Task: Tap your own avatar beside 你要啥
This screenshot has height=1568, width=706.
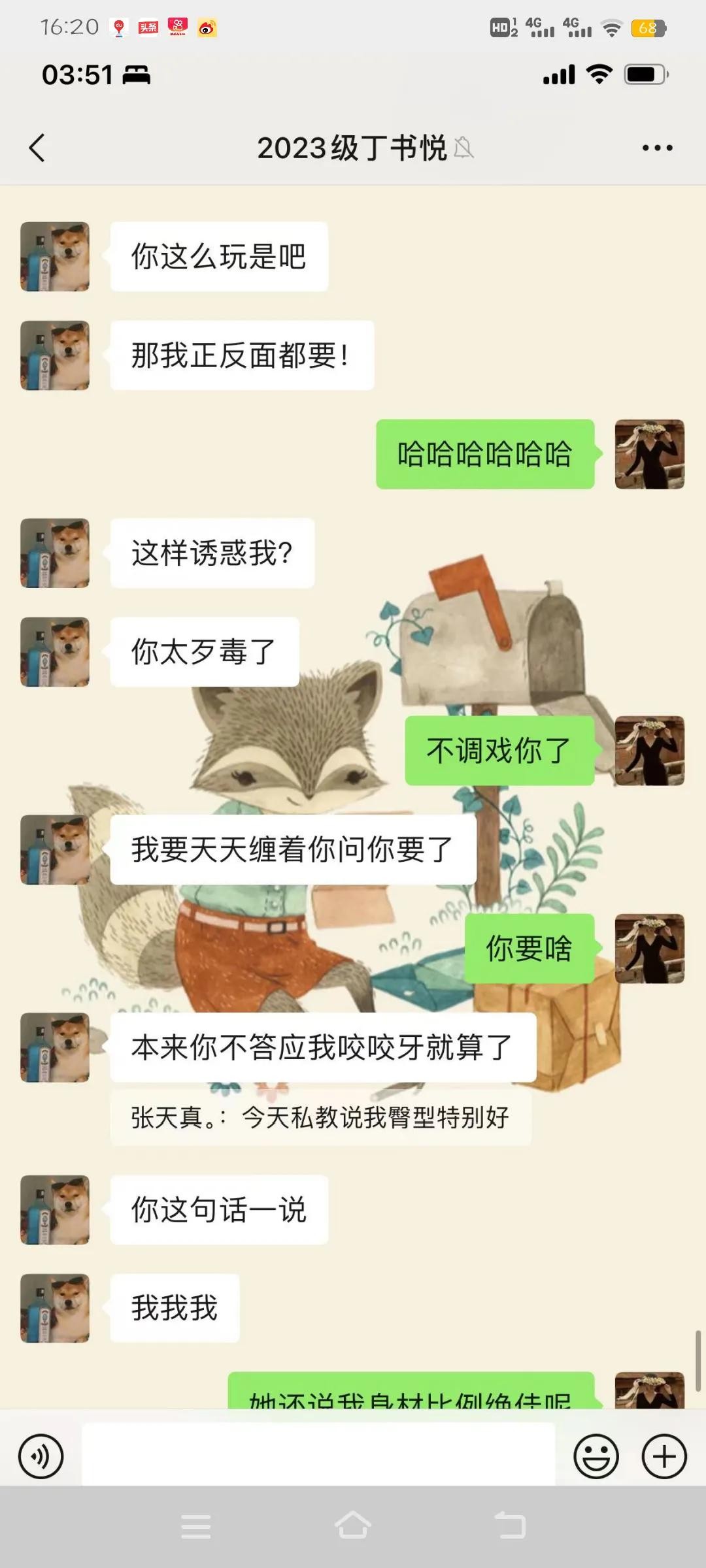Action: 649,949
